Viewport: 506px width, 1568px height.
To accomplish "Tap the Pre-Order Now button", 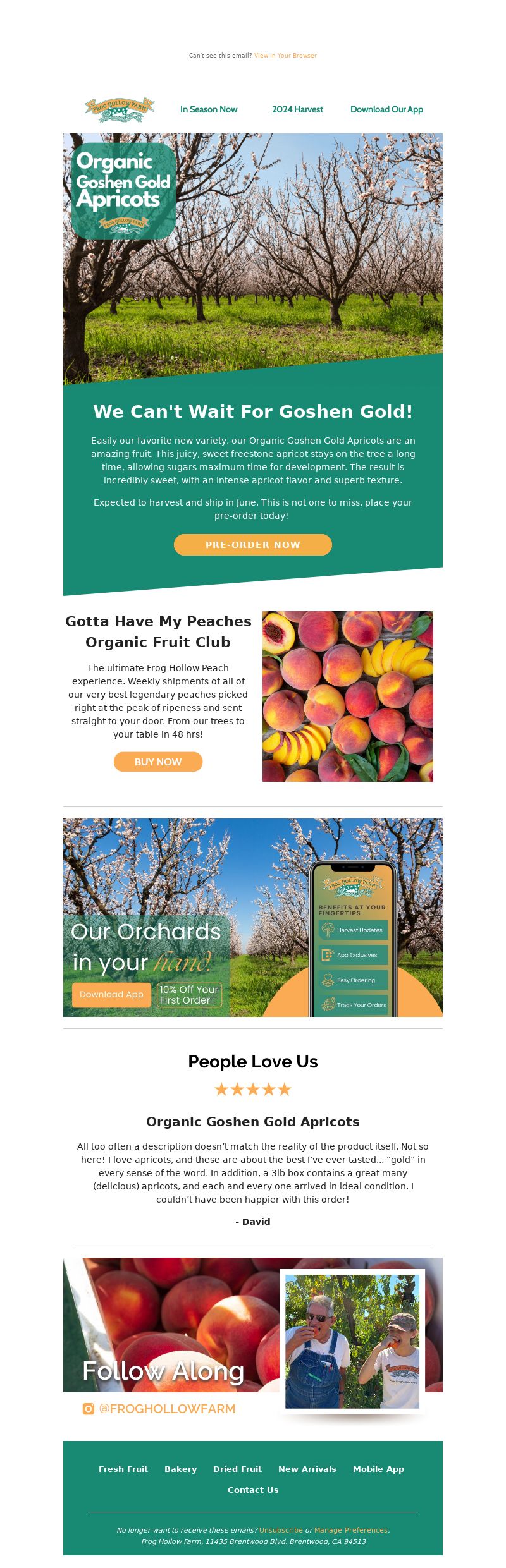I will pos(253,545).
